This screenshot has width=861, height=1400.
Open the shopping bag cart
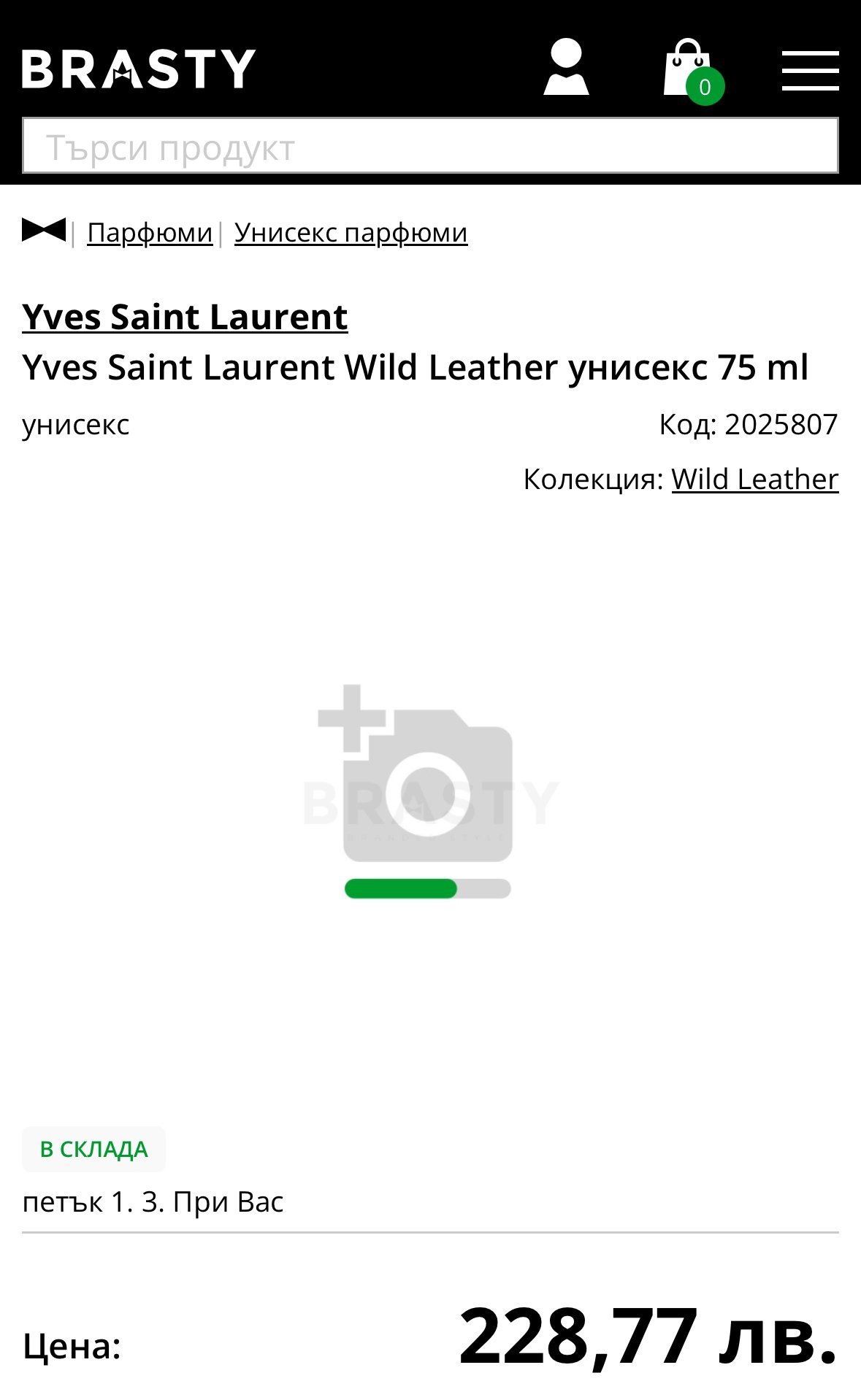689,69
